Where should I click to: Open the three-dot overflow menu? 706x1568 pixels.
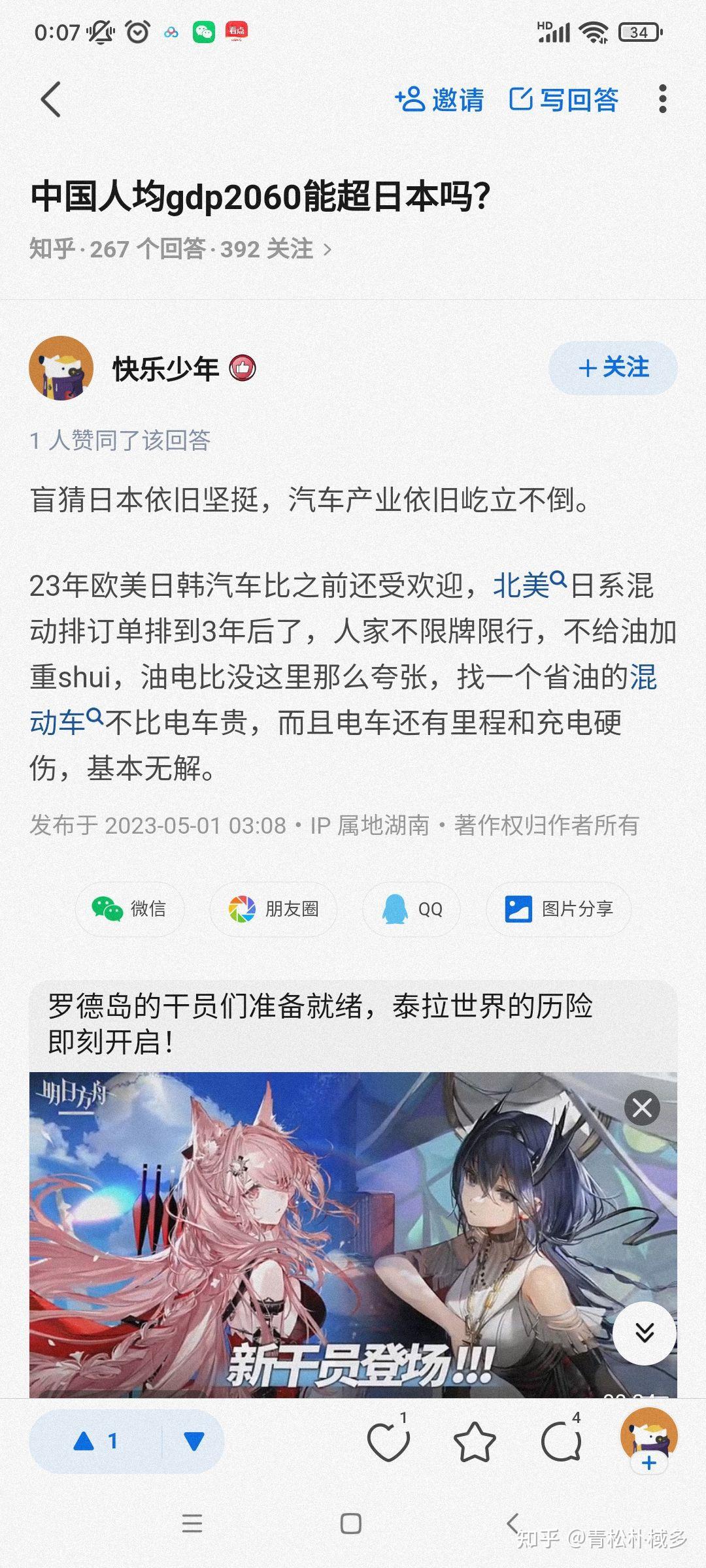click(x=662, y=99)
